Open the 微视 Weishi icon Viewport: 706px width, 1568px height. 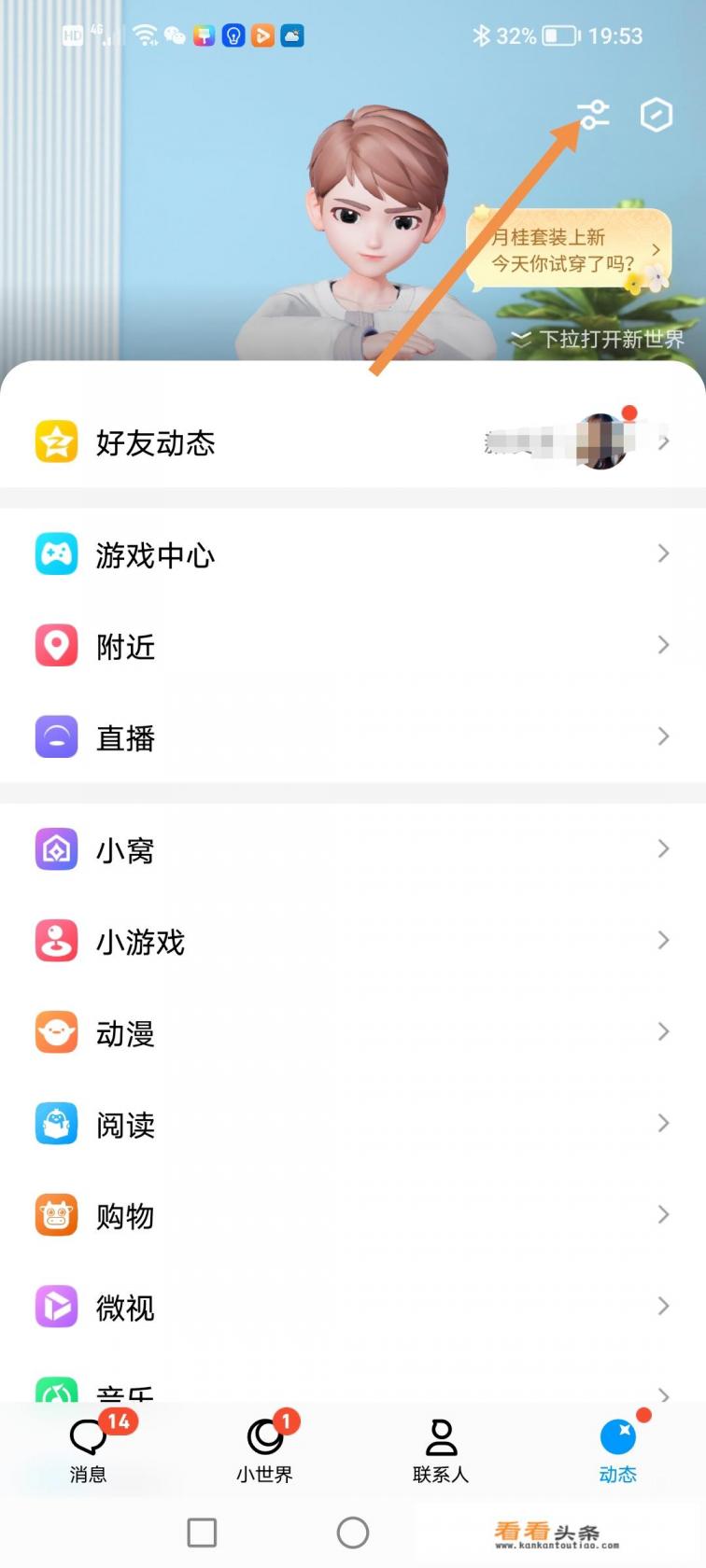click(56, 1306)
